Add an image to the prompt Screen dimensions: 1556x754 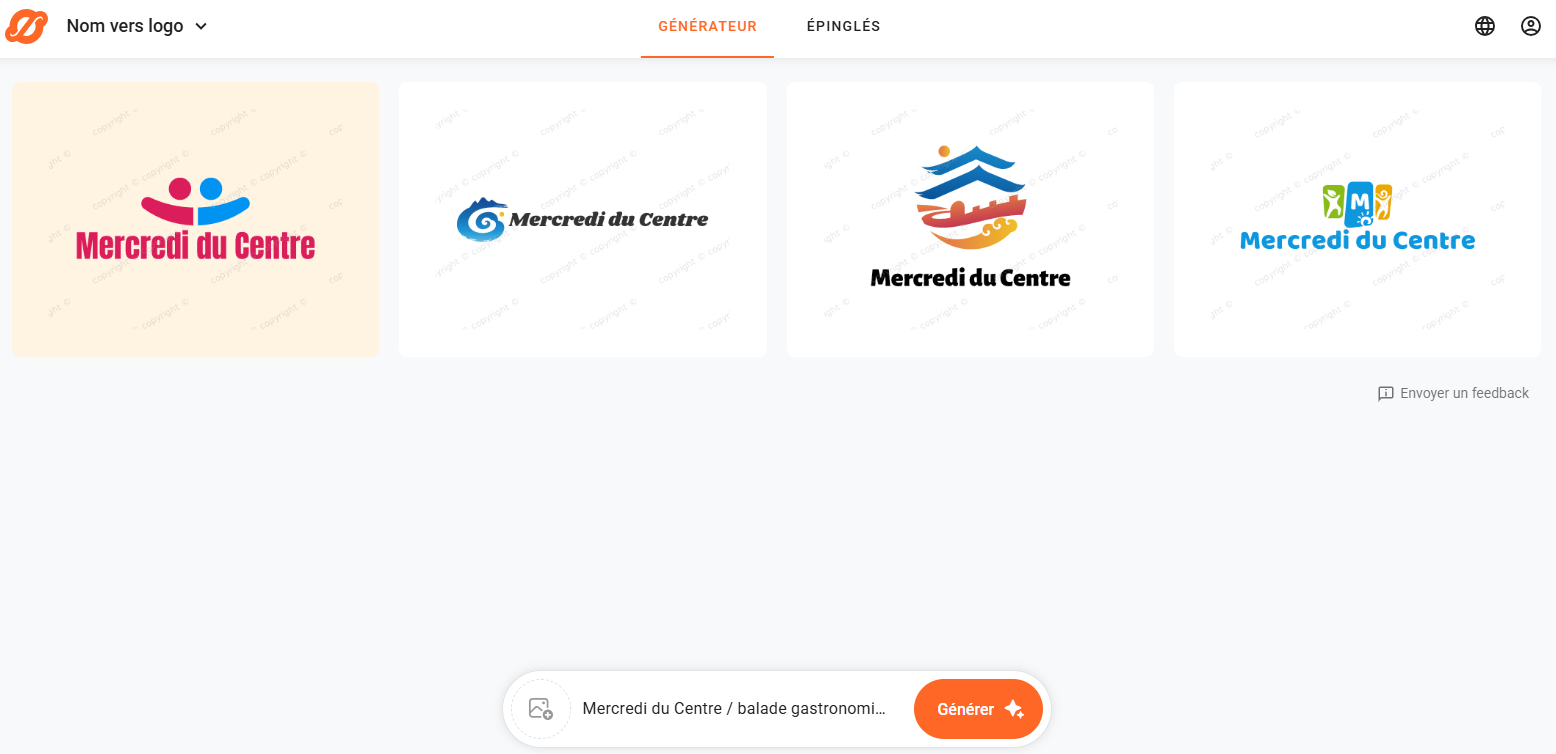click(541, 709)
